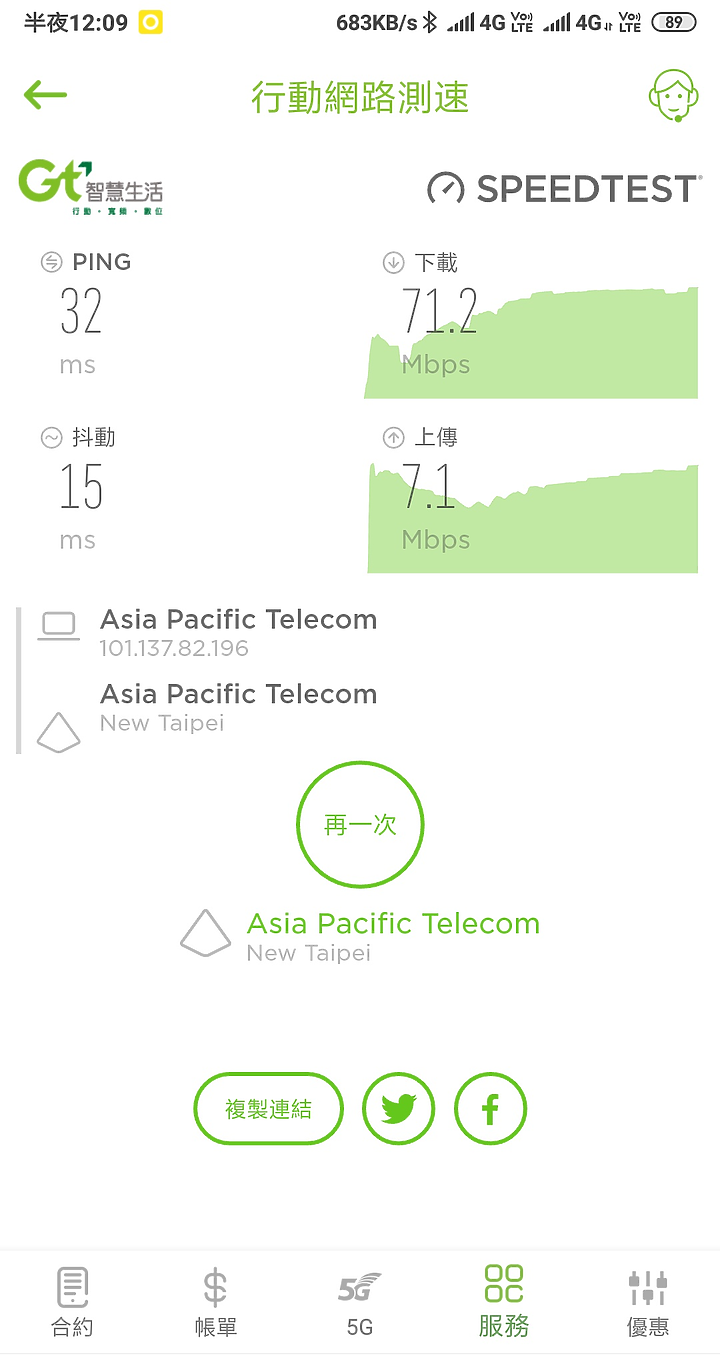Tap the 複製連結 copy link button

click(268, 1109)
